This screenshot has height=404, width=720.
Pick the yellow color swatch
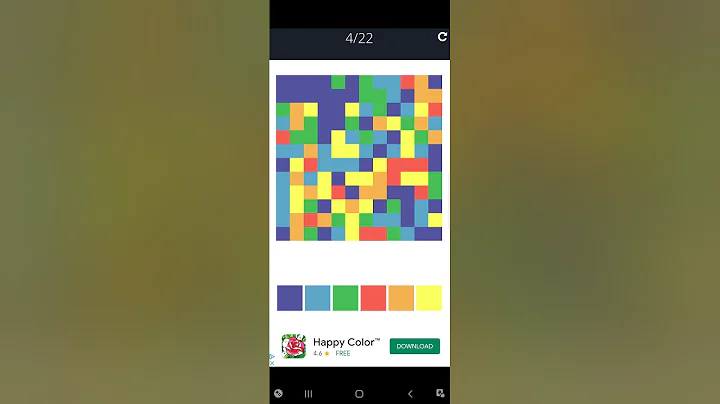point(428,298)
